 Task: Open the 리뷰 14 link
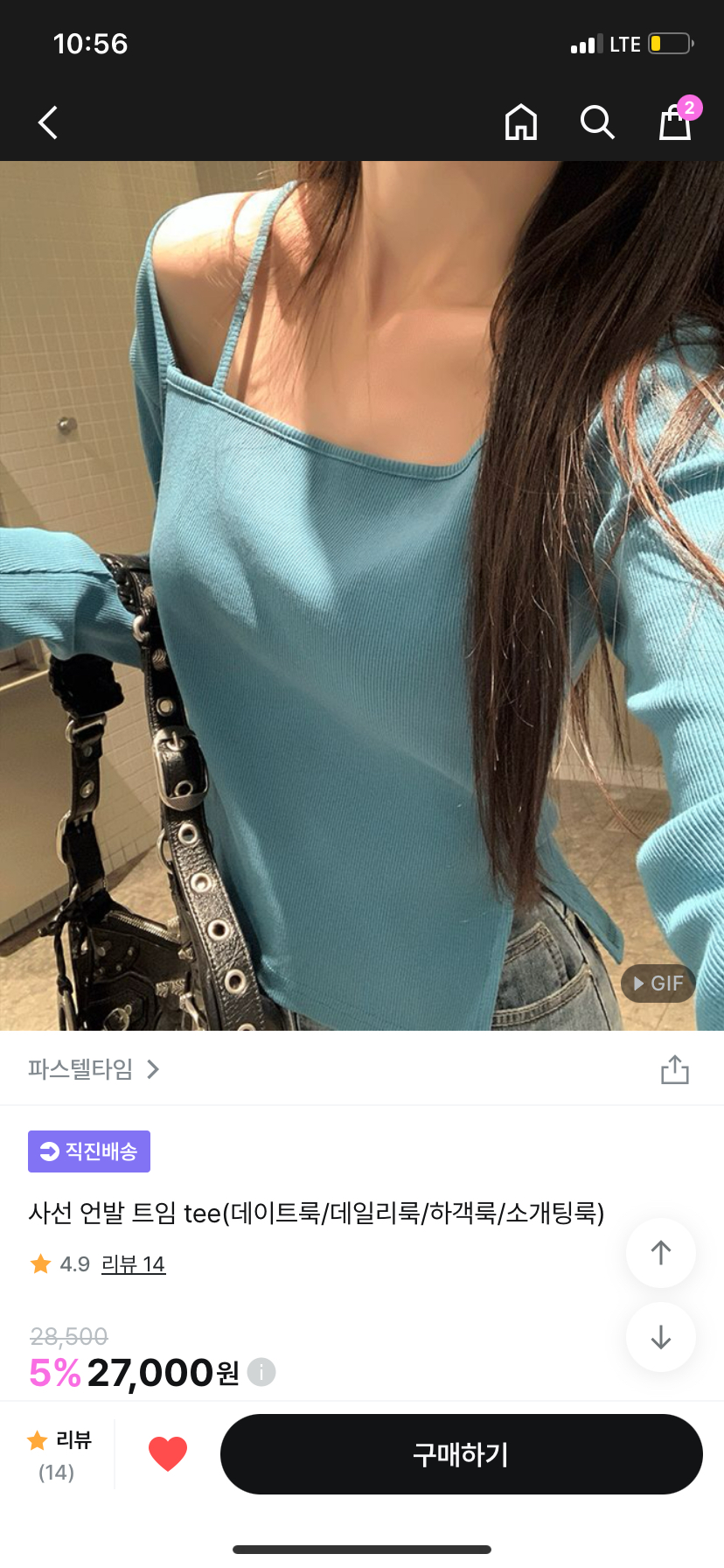(133, 1264)
